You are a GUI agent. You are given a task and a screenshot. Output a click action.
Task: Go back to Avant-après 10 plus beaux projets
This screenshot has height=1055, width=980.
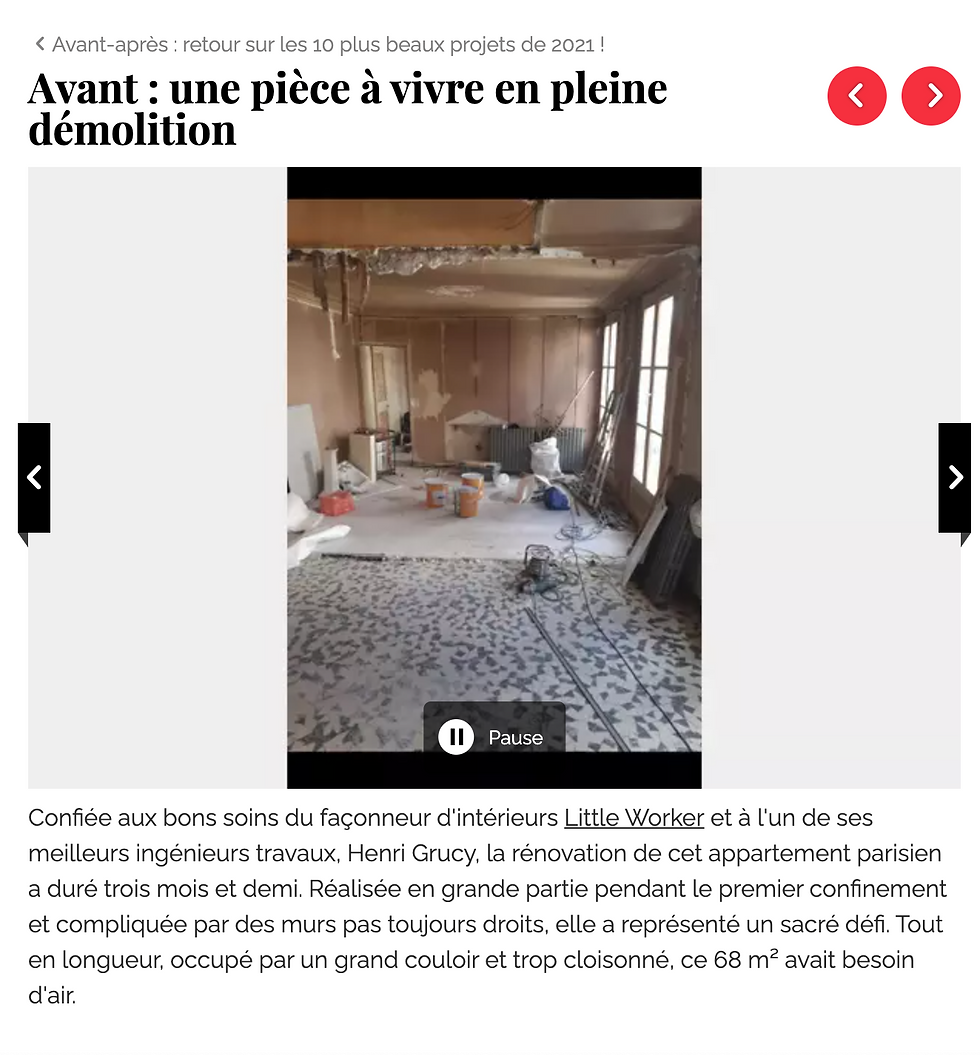tap(320, 45)
